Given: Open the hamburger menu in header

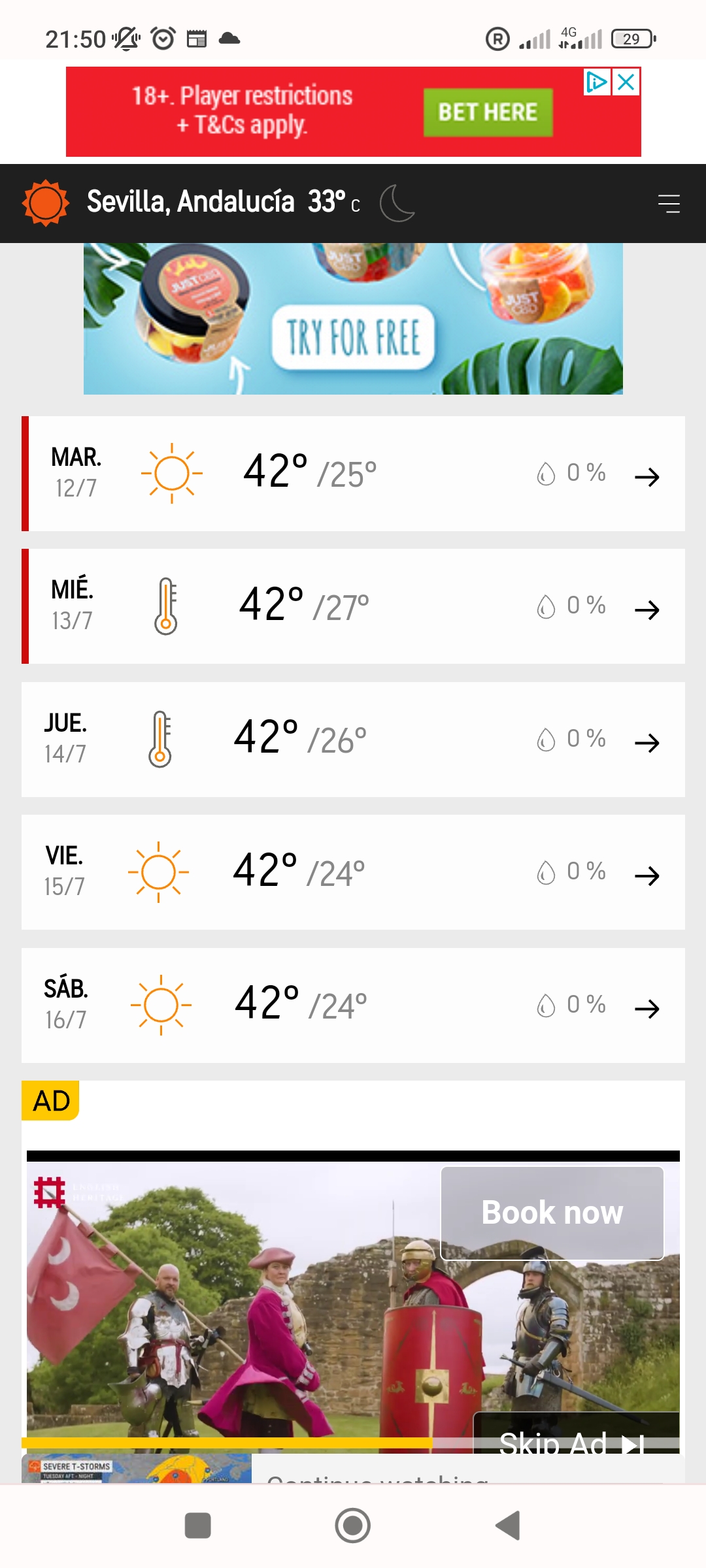Looking at the screenshot, I should pyautogui.click(x=669, y=203).
